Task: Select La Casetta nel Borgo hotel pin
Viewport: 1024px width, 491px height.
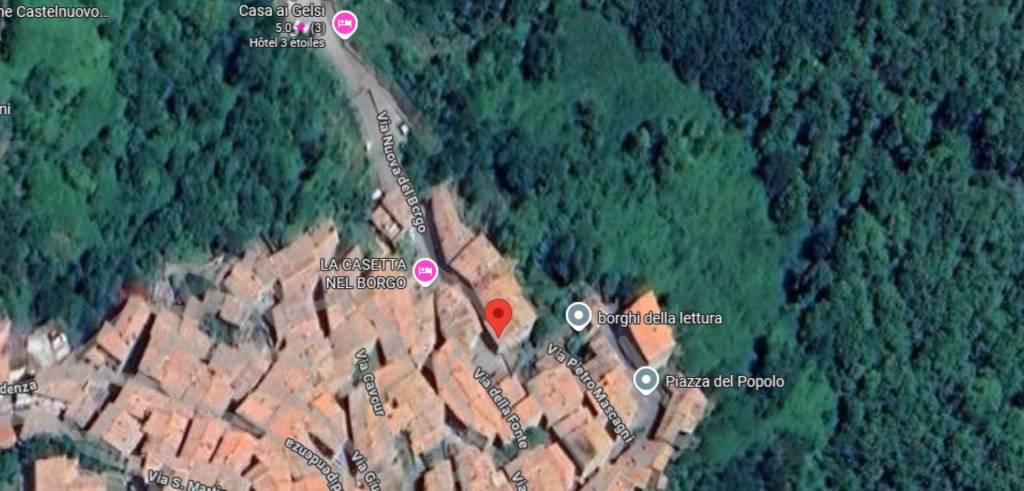Action: 426,269
